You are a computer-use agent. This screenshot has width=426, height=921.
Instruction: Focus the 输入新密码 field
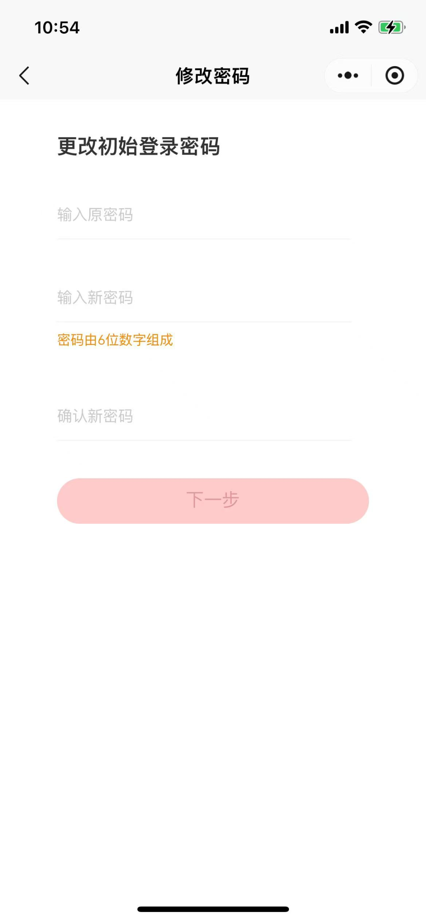[x=204, y=298]
